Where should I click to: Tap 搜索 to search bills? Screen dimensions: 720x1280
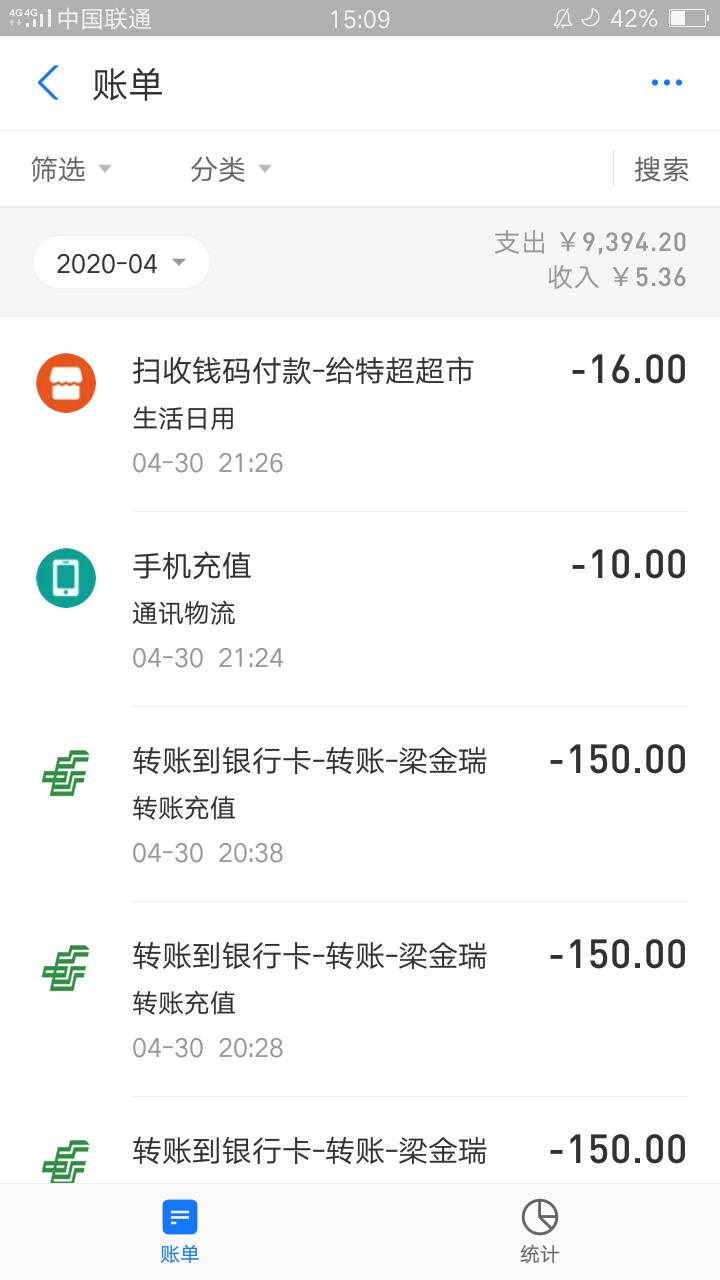coord(662,169)
